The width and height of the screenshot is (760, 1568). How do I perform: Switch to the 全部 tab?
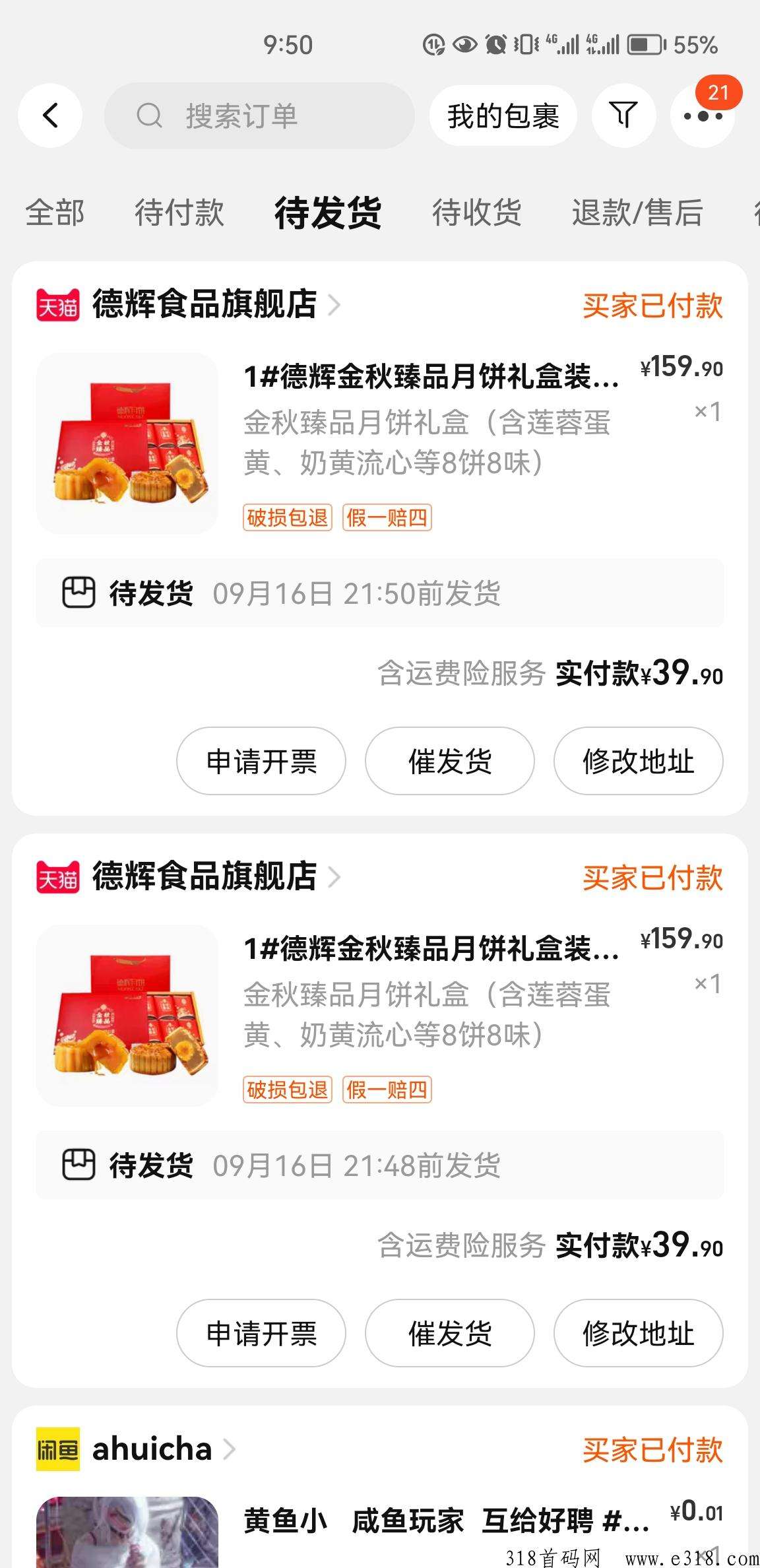coord(55,212)
